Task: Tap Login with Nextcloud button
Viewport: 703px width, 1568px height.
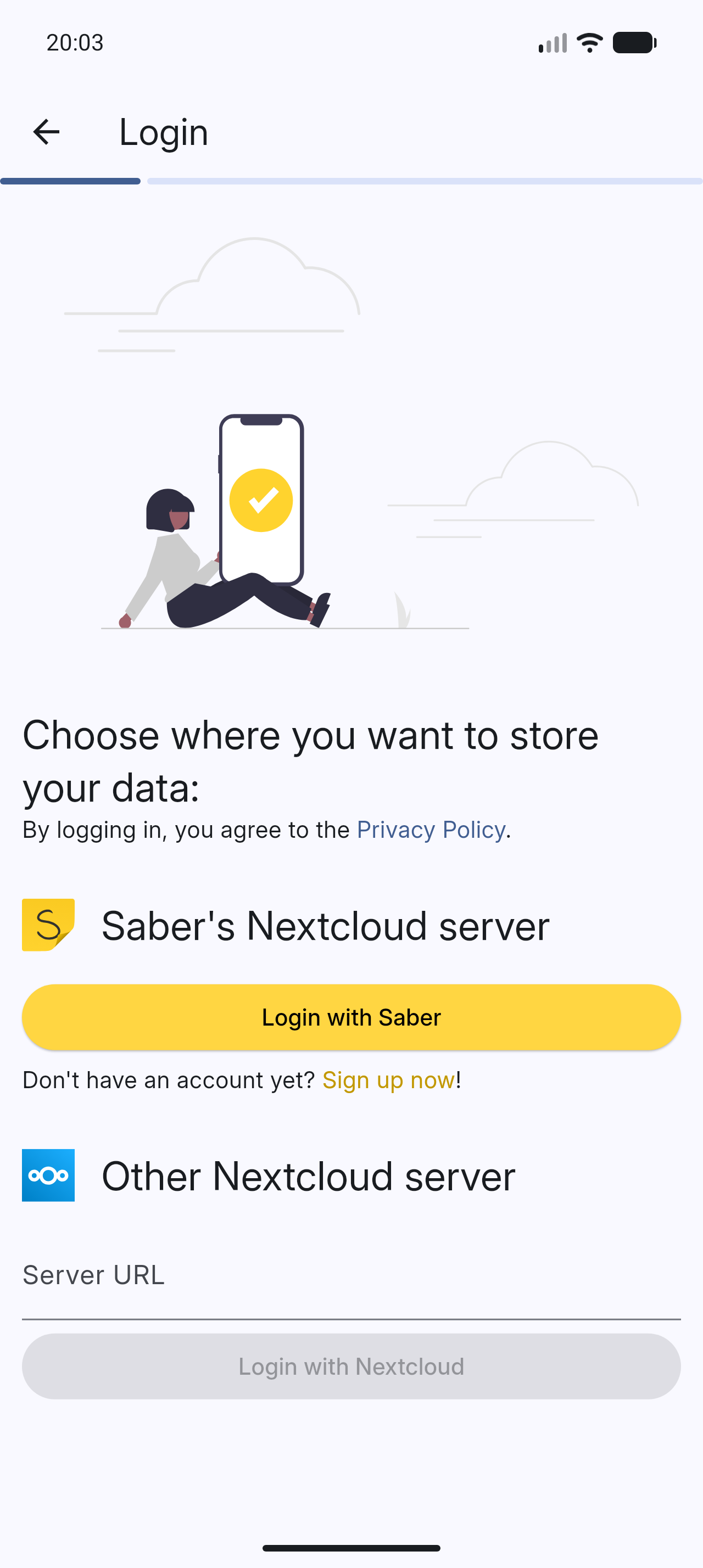Action: (x=351, y=1367)
